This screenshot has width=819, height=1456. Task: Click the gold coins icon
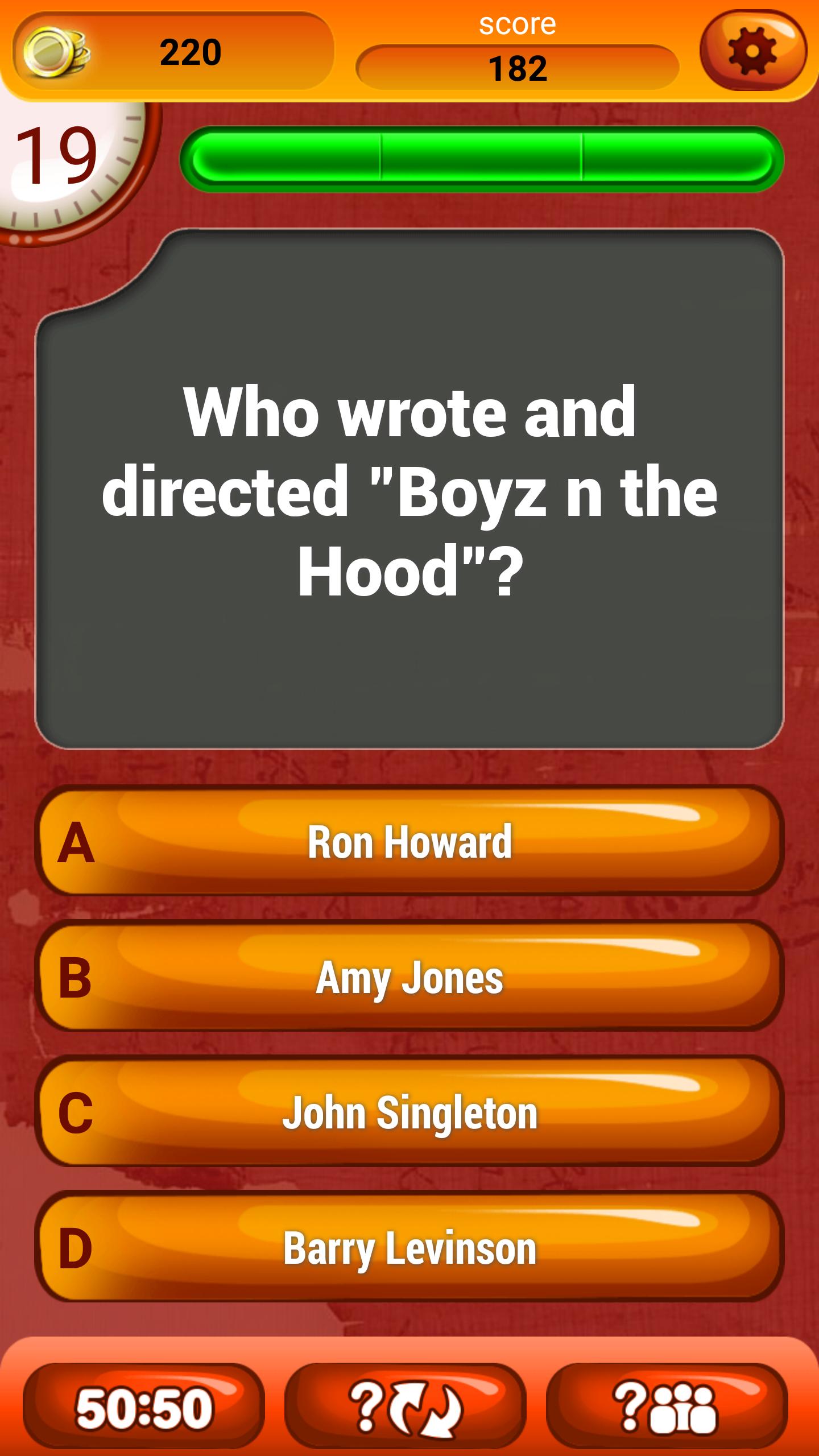coord(60,50)
